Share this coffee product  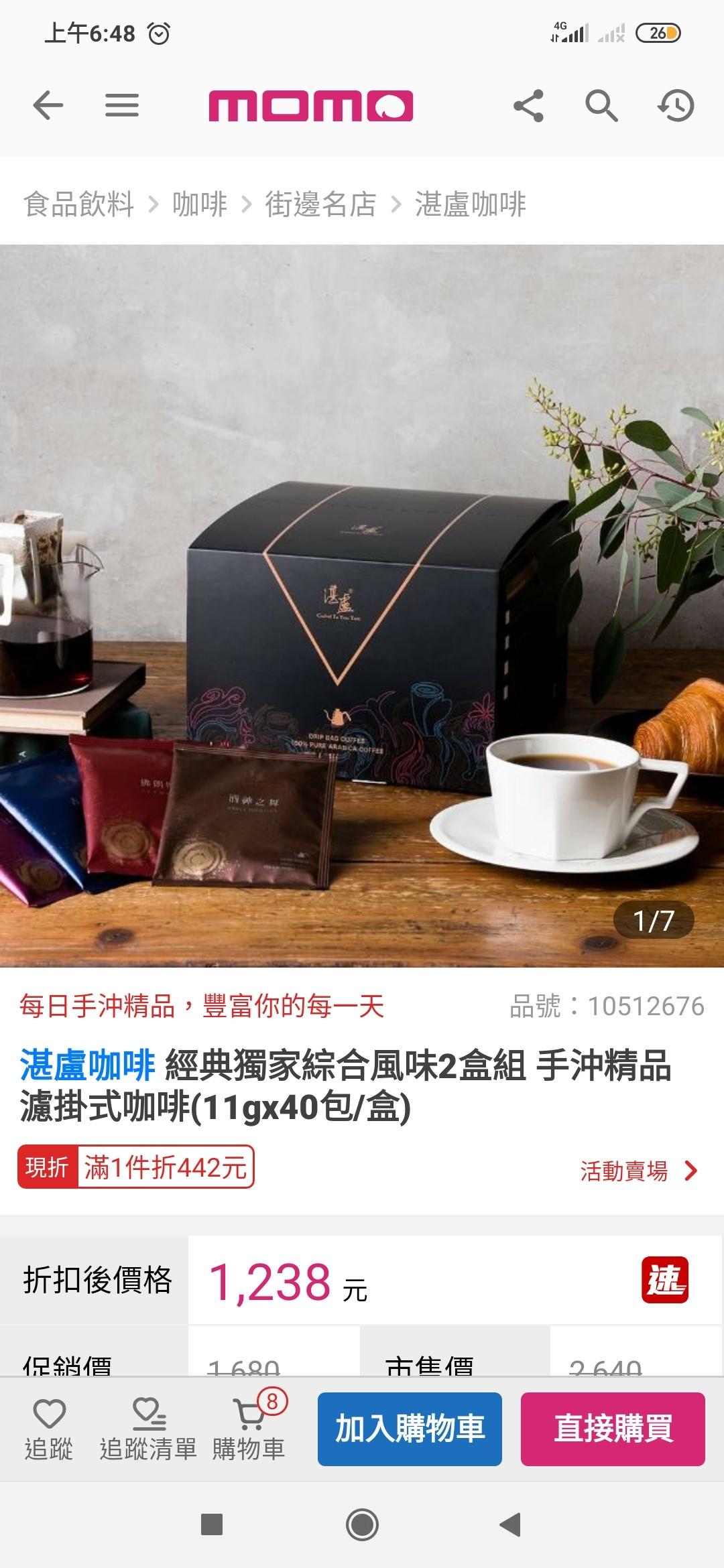pos(528,106)
